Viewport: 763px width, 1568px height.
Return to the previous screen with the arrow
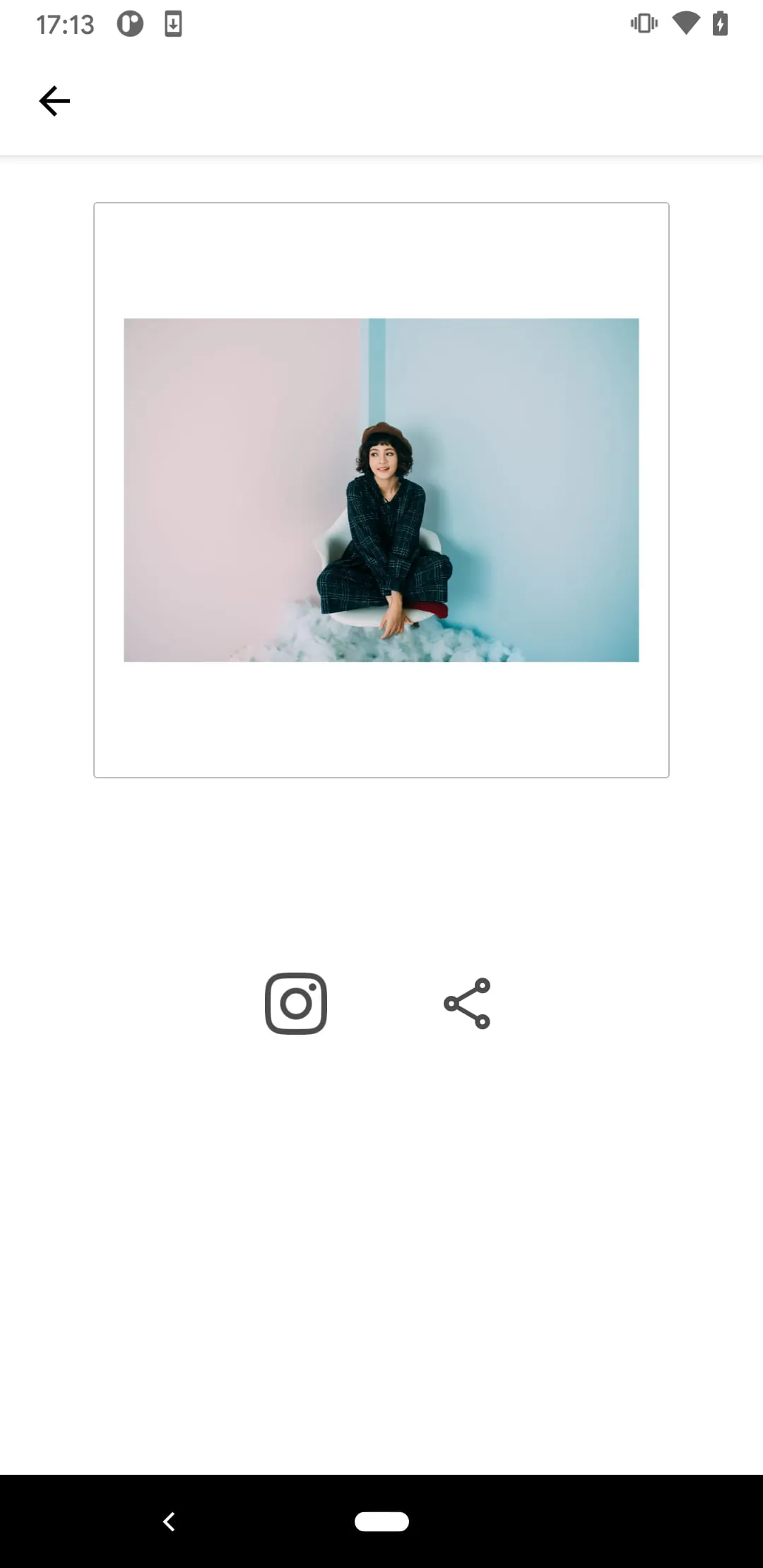tap(54, 100)
